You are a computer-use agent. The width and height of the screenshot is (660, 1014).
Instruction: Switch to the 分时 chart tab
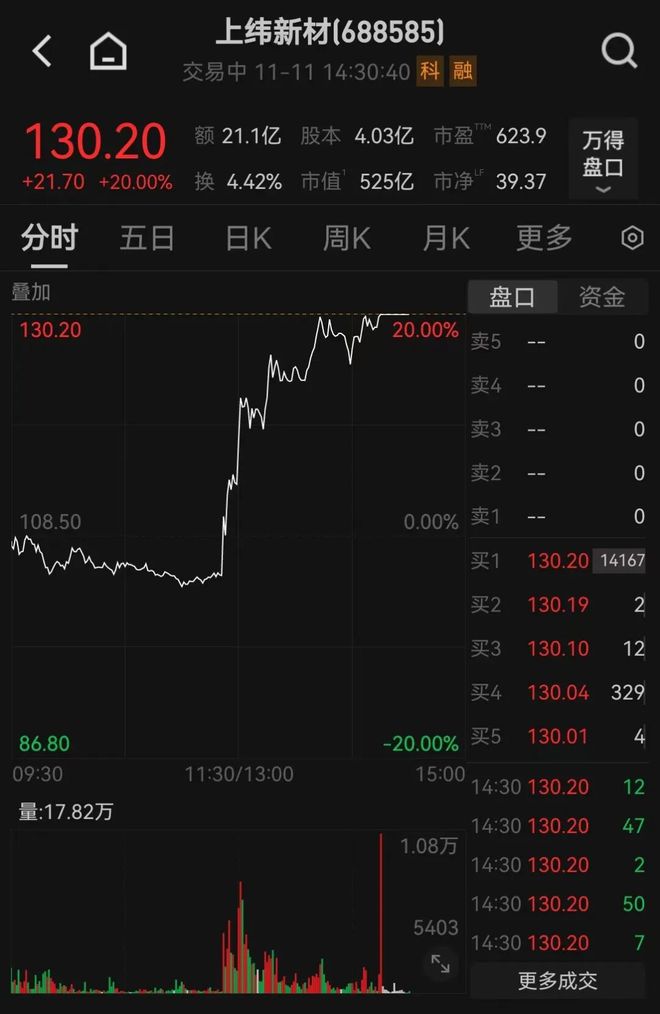(49, 238)
